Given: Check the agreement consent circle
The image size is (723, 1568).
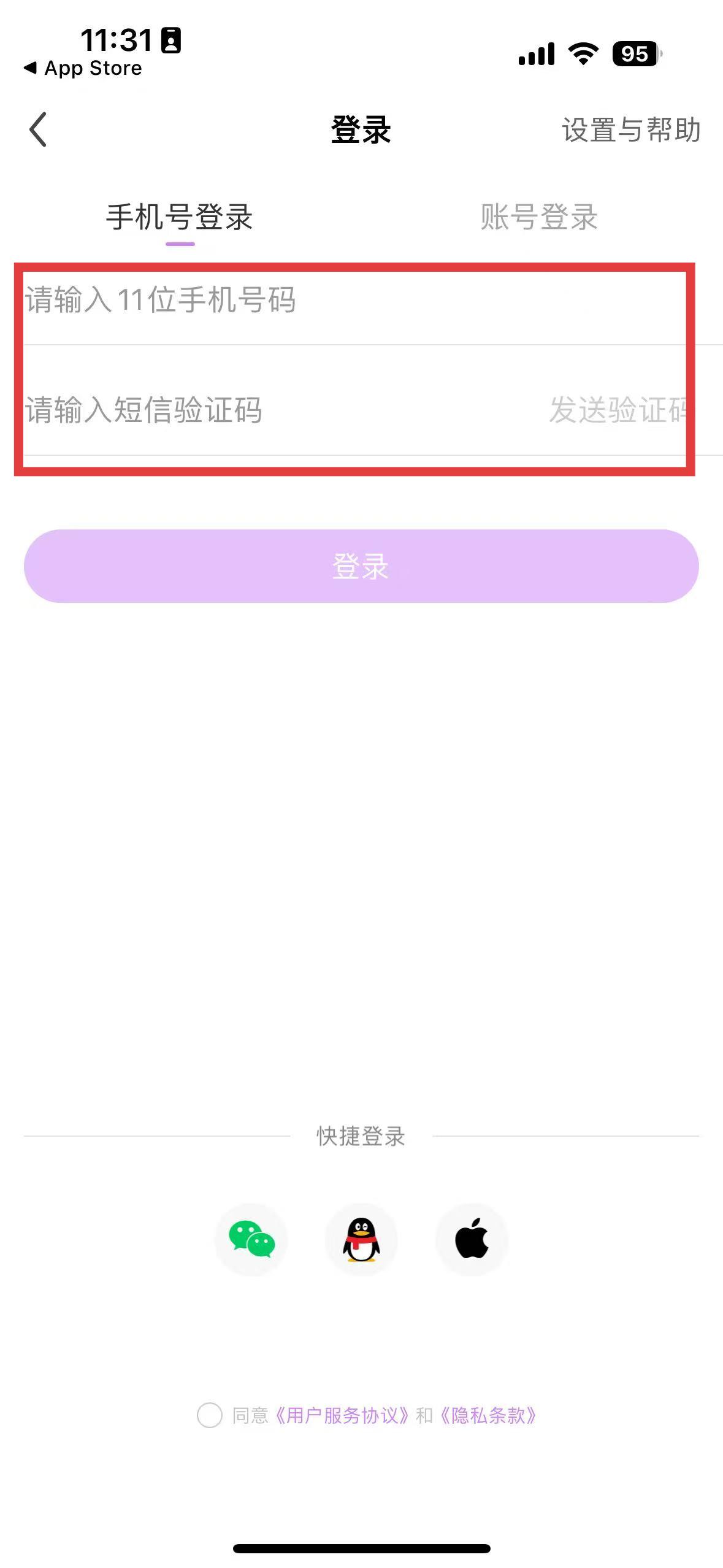Looking at the screenshot, I should click(210, 1415).
